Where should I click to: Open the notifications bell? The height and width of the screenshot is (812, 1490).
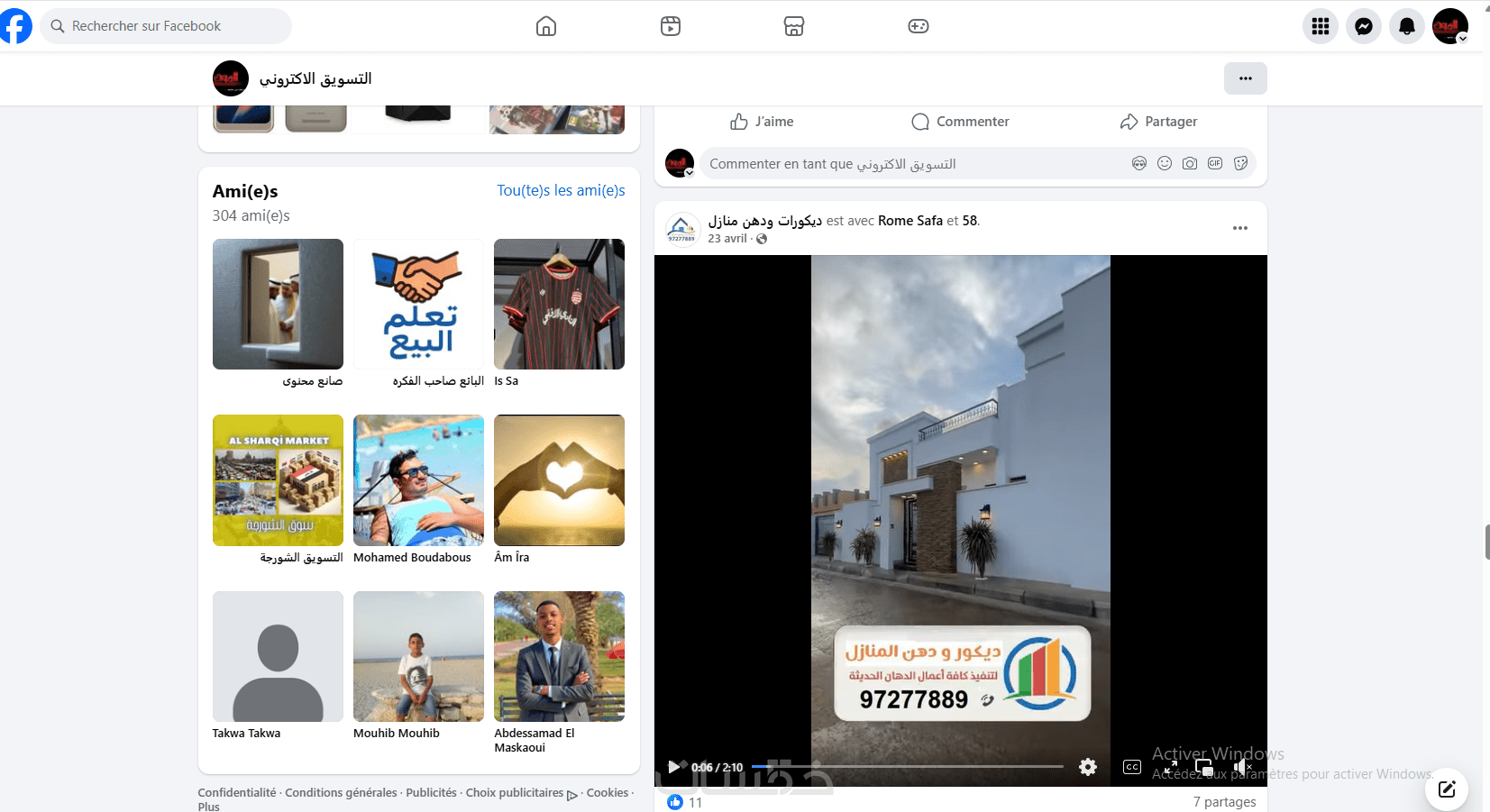coord(1407,26)
